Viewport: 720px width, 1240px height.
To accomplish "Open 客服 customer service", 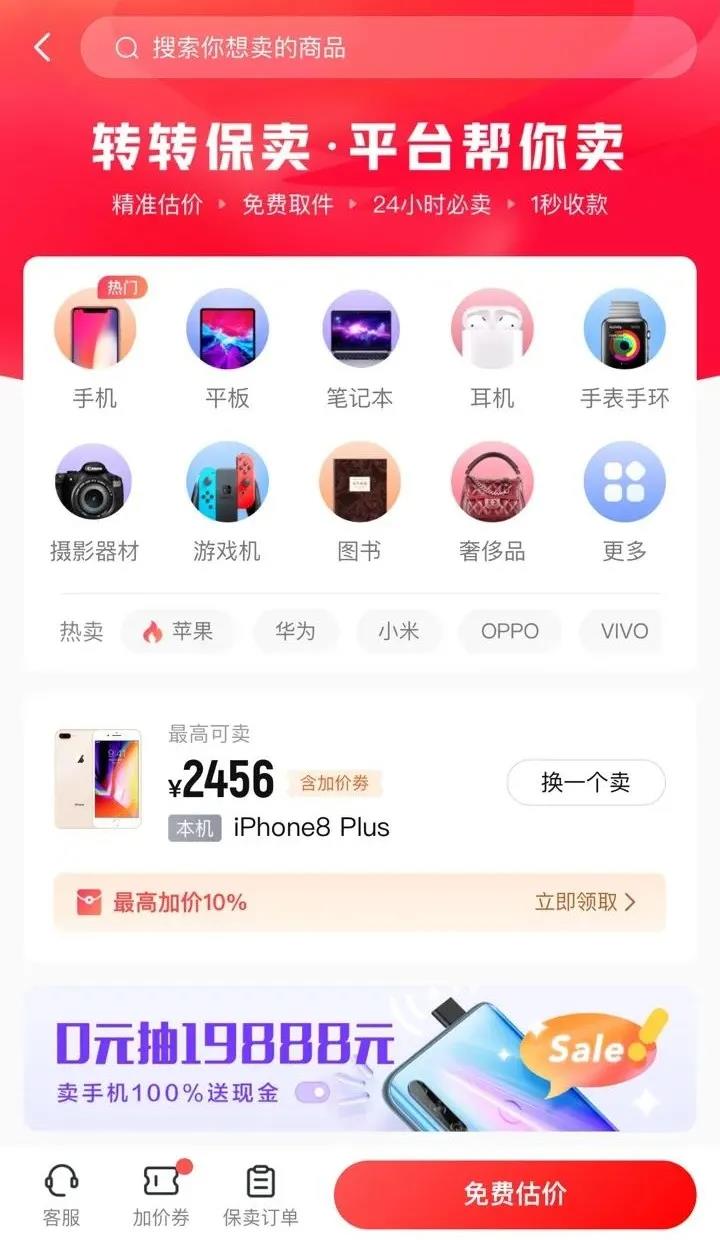I will 60,1192.
